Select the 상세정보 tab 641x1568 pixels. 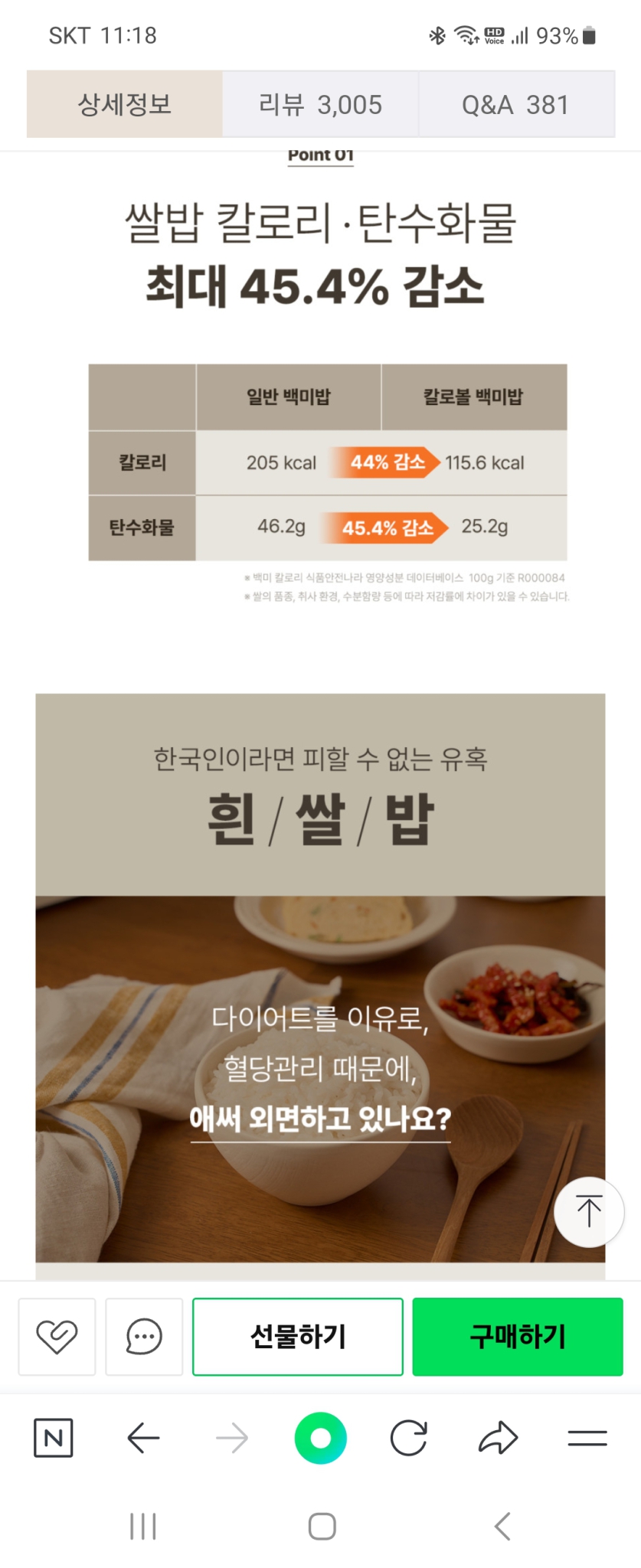point(124,104)
